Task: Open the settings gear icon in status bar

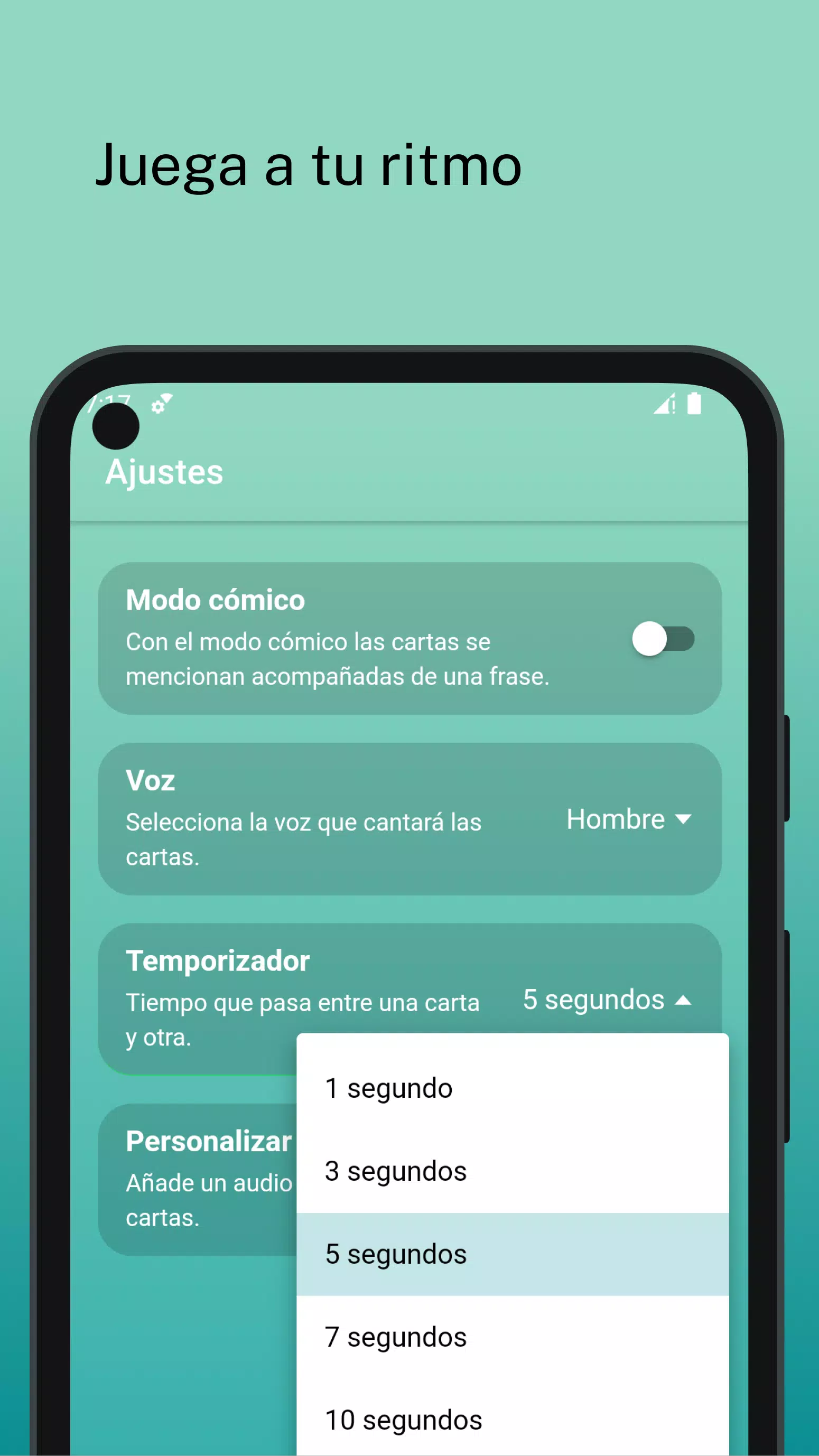Action: [x=159, y=406]
